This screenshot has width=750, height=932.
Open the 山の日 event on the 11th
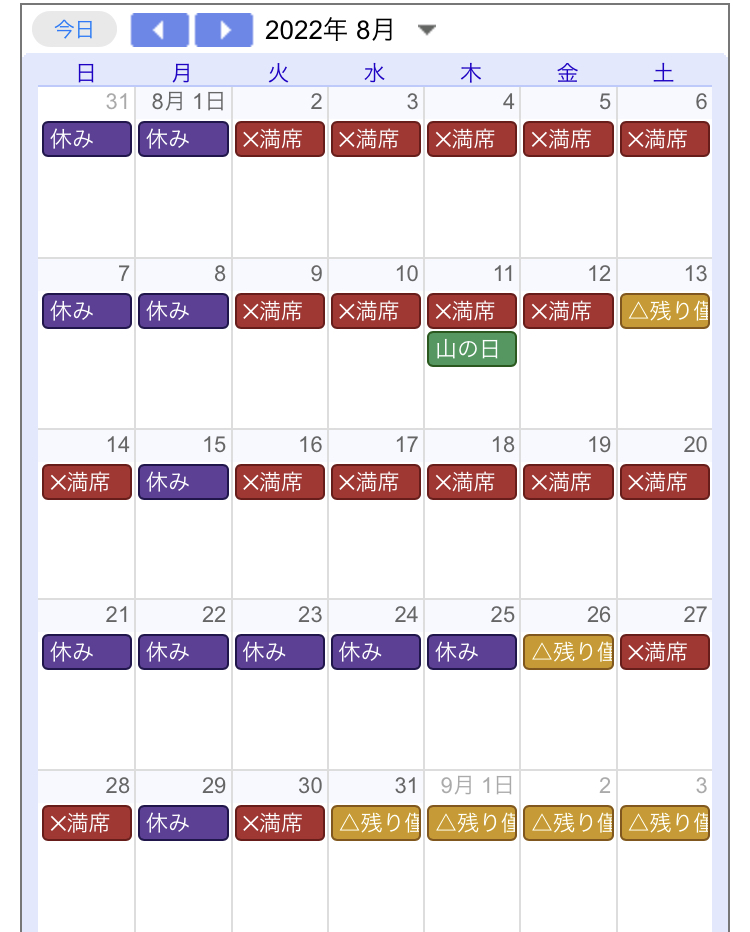click(472, 349)
